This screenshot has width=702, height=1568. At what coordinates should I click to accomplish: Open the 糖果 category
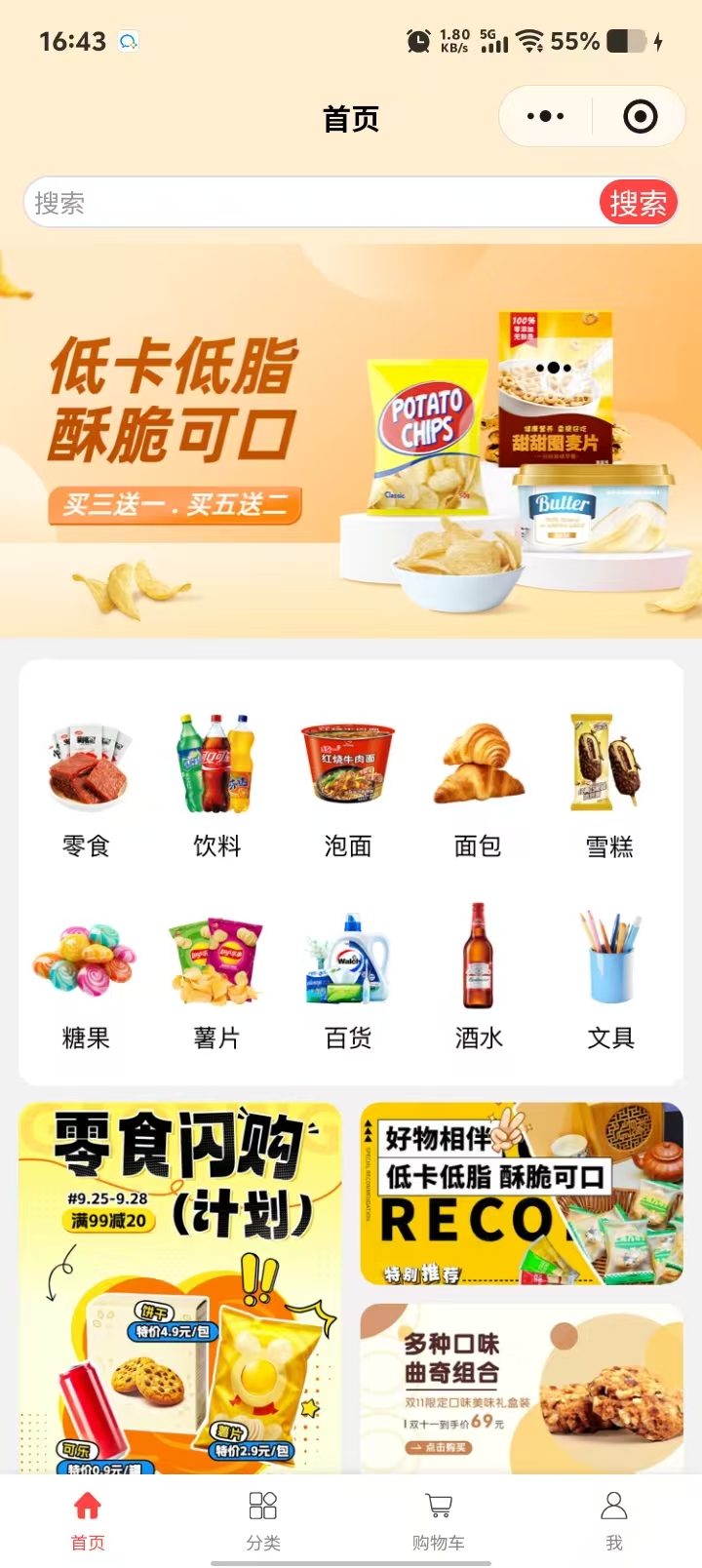(x=87, y=977)
